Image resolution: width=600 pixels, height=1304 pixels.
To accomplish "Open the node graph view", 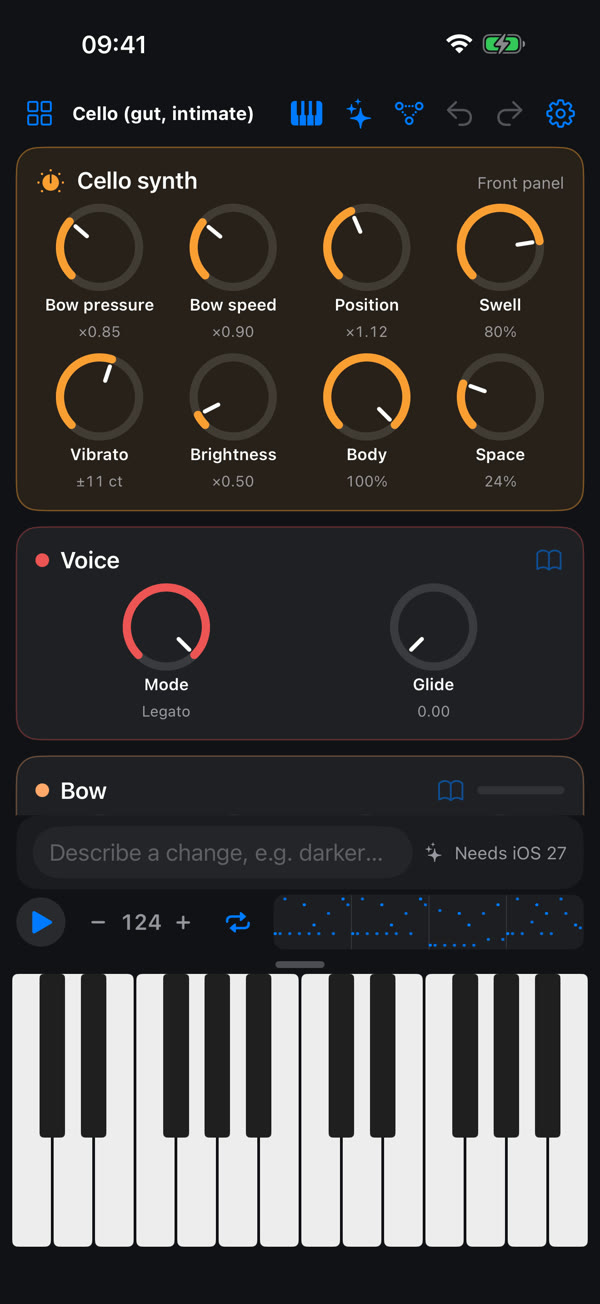I will 409,114.
